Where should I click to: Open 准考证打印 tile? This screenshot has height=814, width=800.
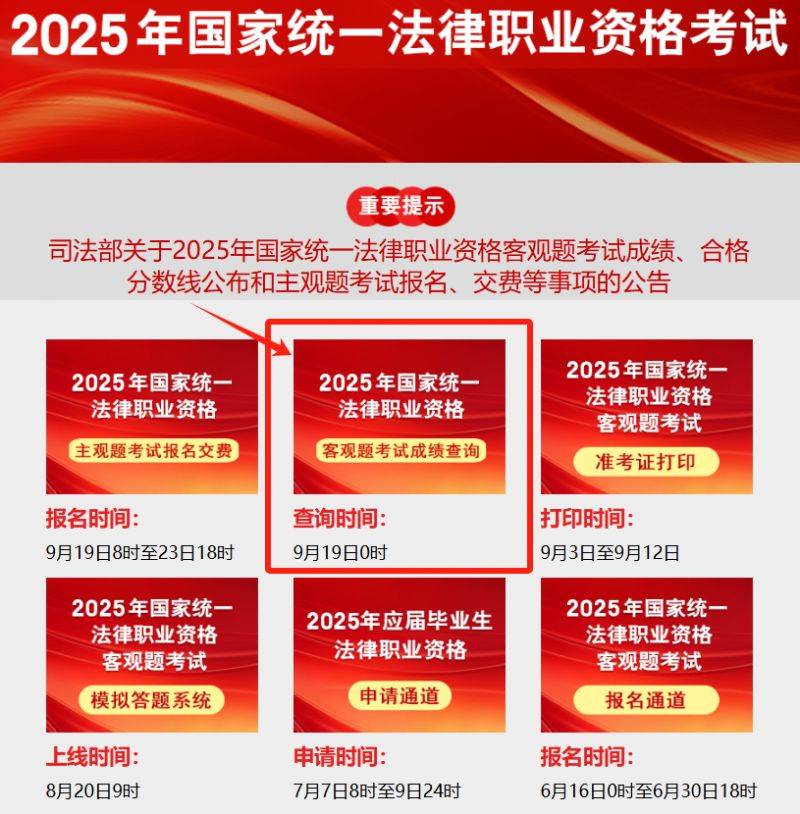click(x=646, y=416)
